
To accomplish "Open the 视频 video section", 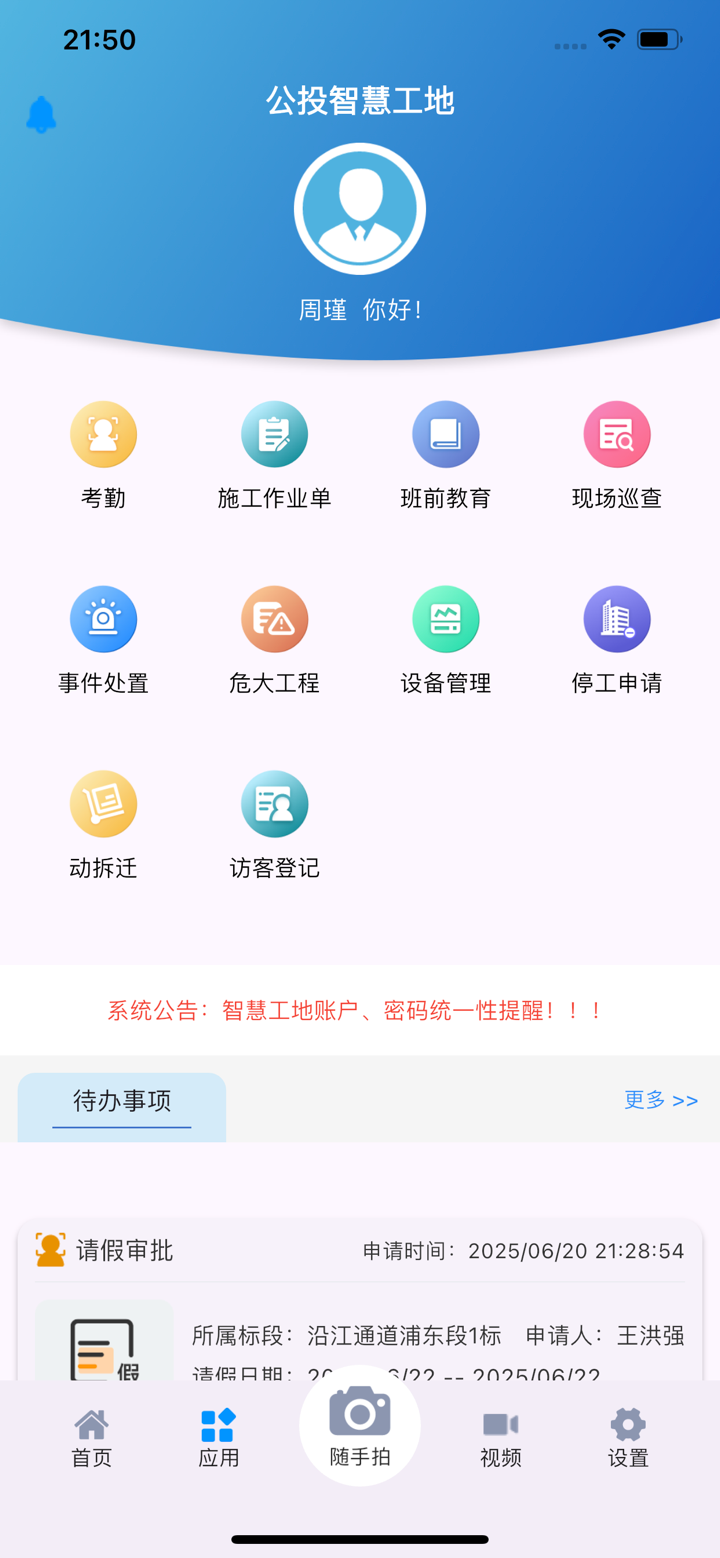I will tap(500, 1435).
